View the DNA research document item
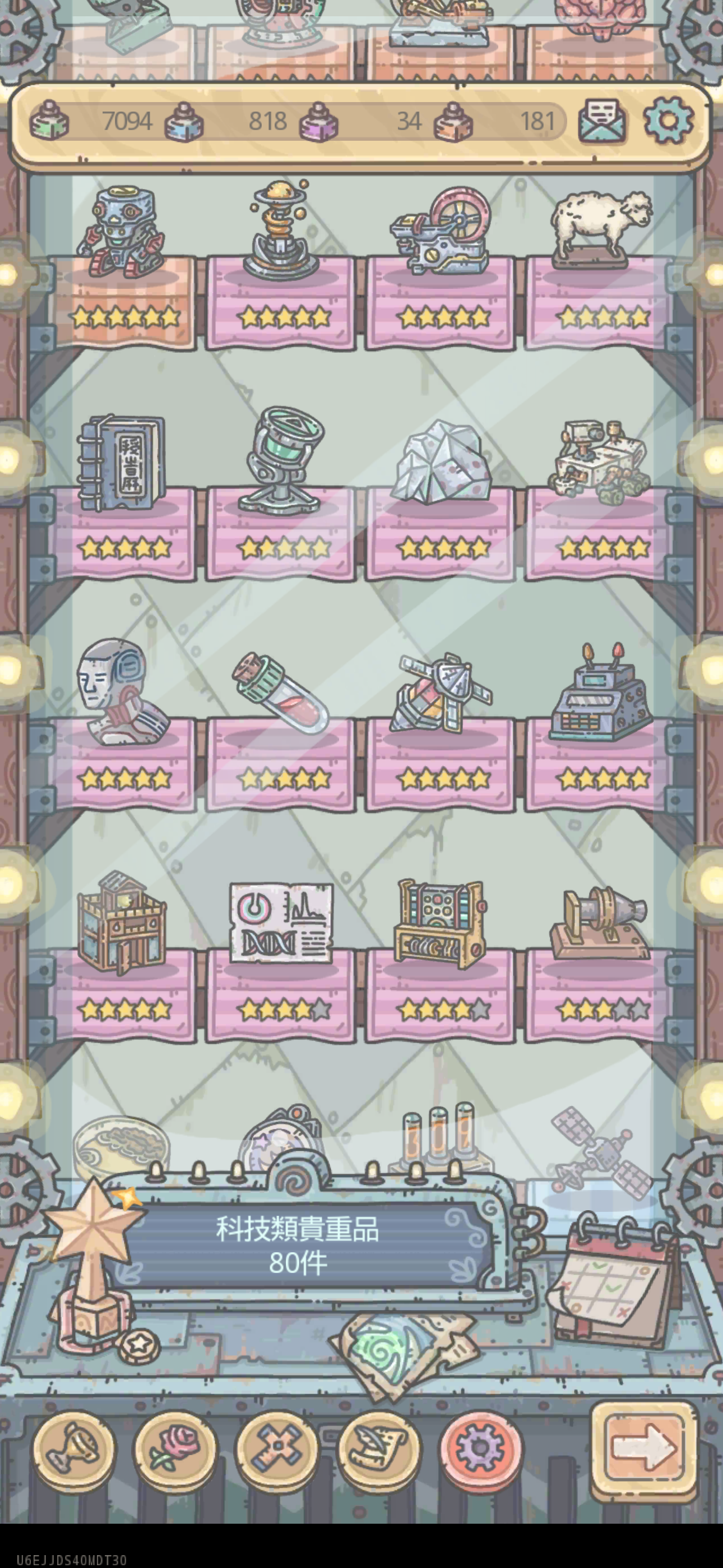This screenshot has width=723, height=1568. 281,922
